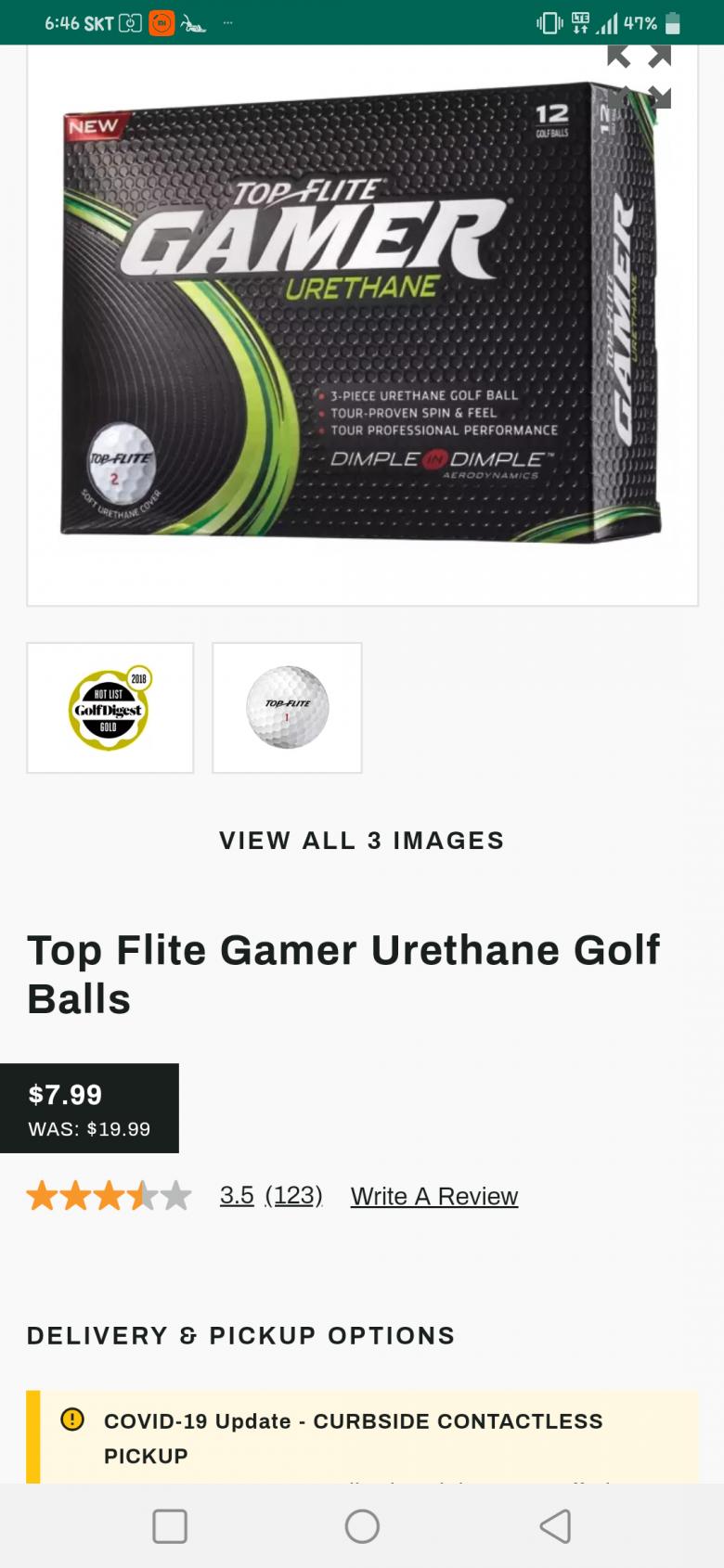Expand product image to fullscreen
This screenshot has height=1568, width=724.
click(x=639, y=77)
